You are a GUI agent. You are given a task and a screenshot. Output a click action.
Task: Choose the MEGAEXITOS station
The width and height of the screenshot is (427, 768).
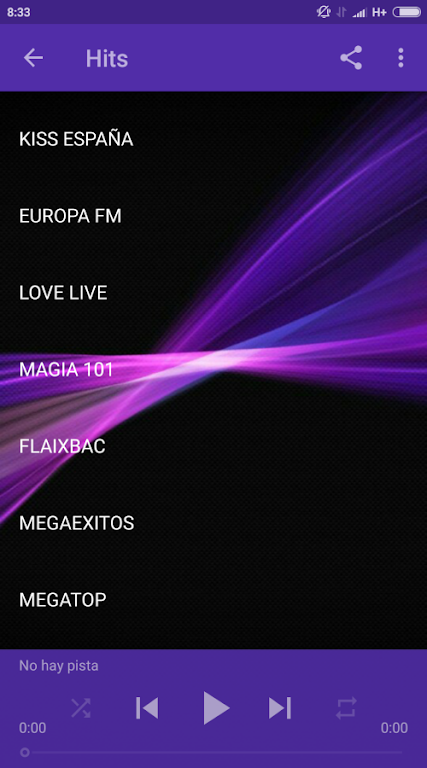(214, 523)
